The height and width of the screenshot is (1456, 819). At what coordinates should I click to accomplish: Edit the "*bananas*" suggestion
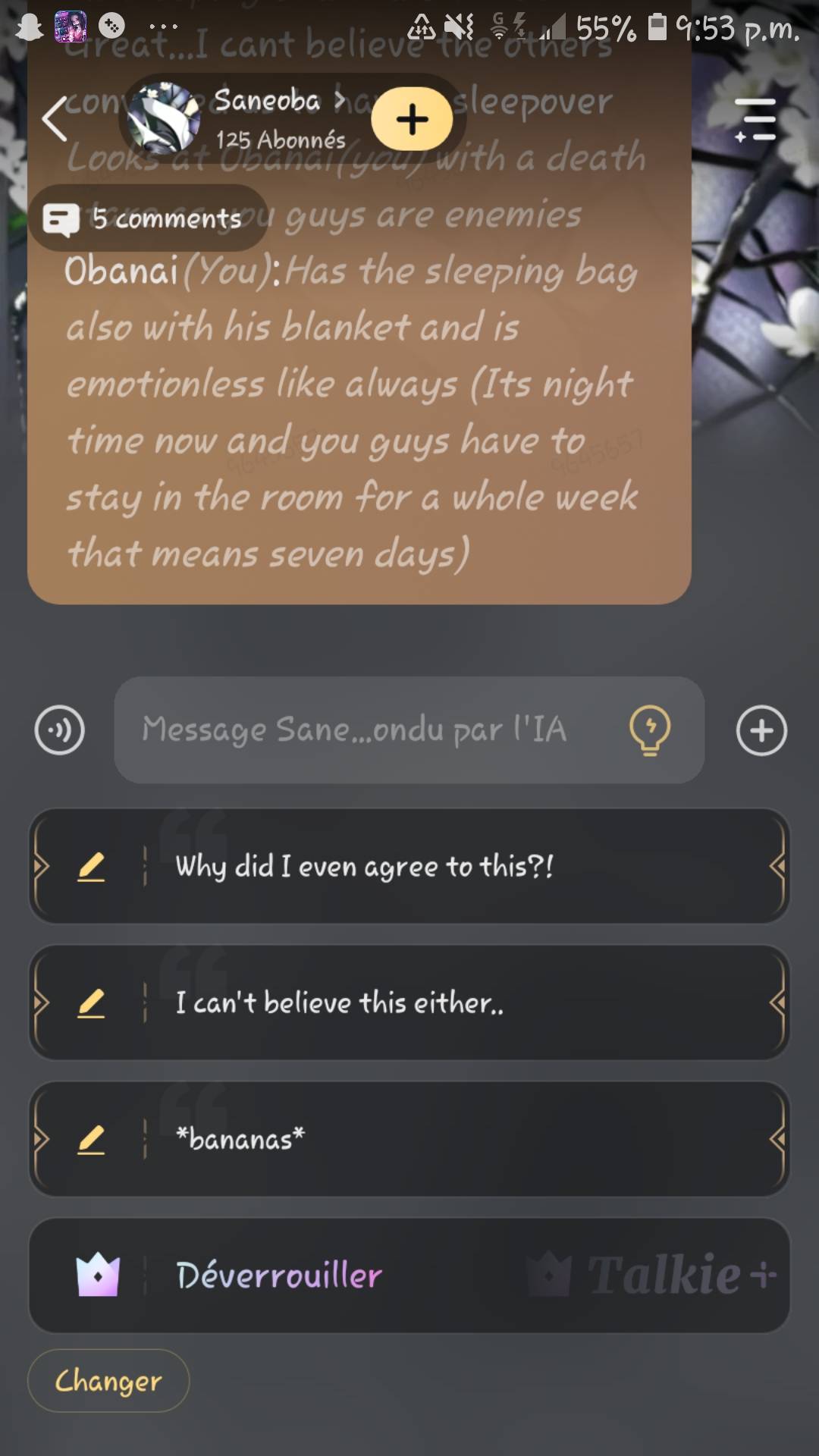(91, 1139)
